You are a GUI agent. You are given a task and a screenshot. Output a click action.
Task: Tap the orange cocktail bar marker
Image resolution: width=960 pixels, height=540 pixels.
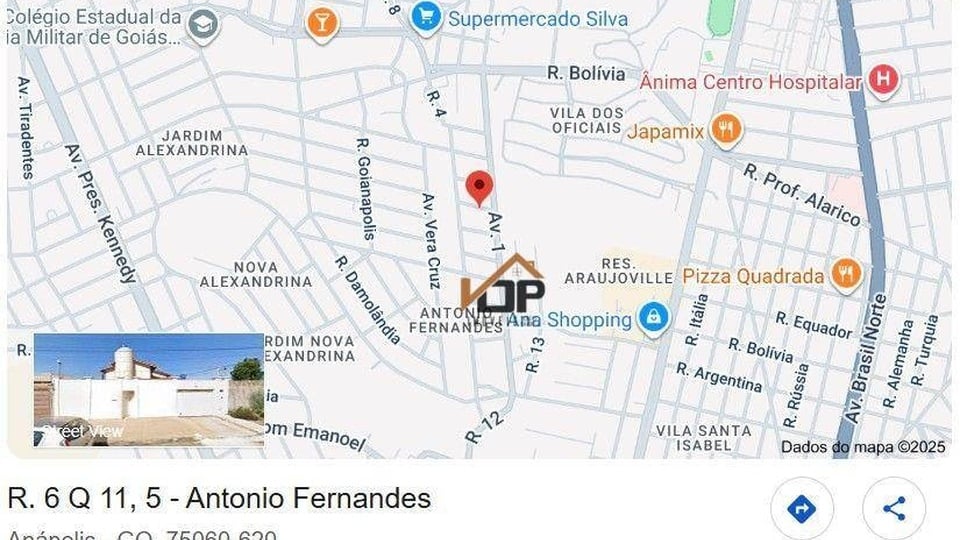click(322, 22)
